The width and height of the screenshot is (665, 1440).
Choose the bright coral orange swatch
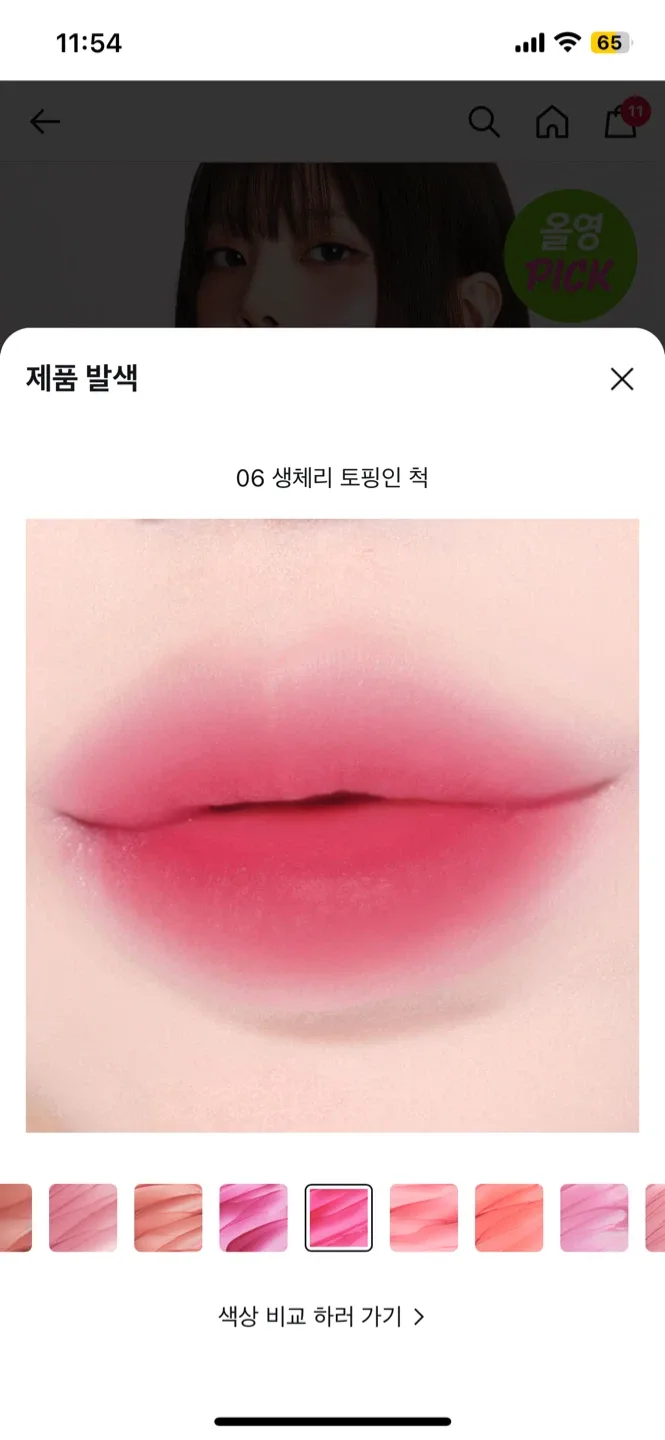point(509,1218)
